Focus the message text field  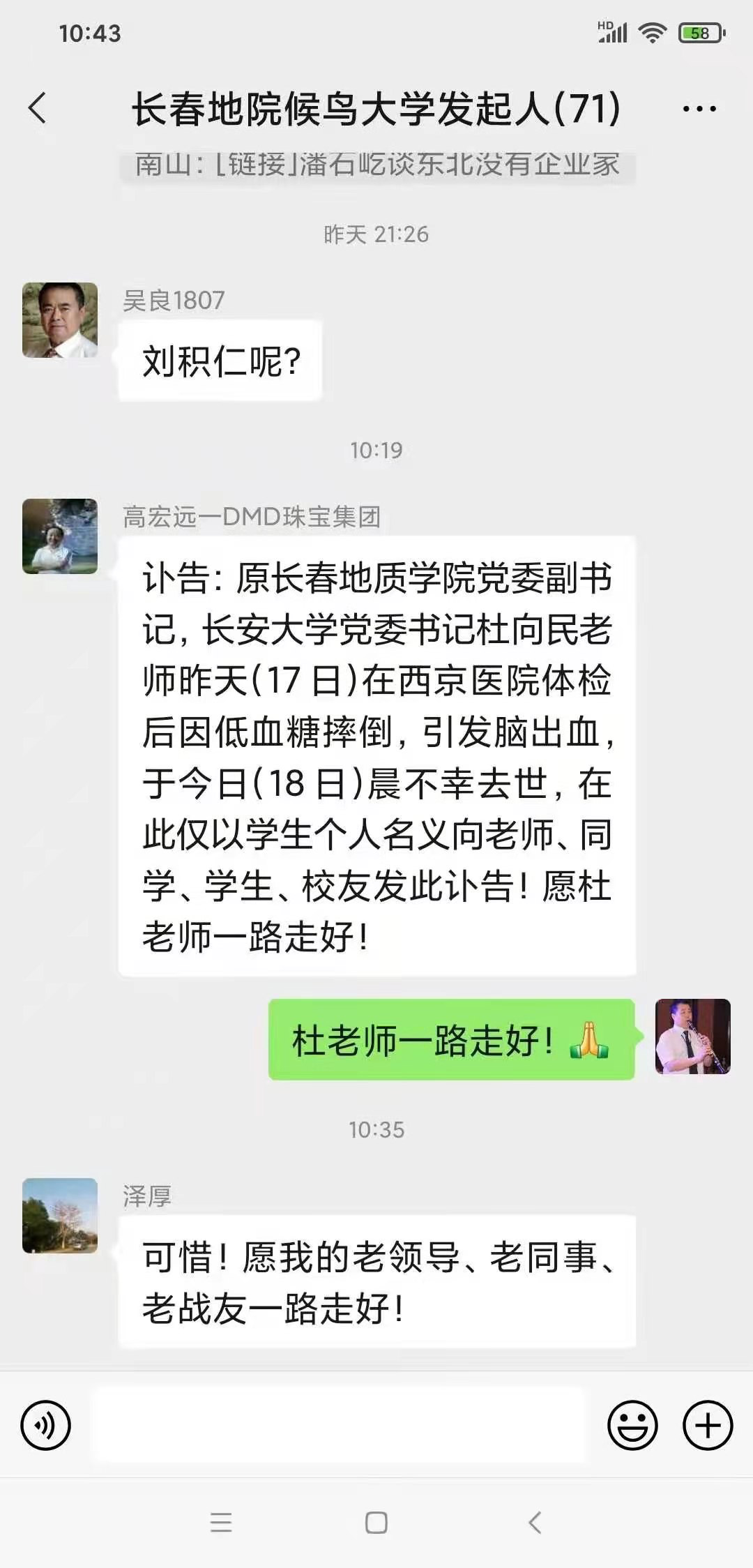(339, 1425)
